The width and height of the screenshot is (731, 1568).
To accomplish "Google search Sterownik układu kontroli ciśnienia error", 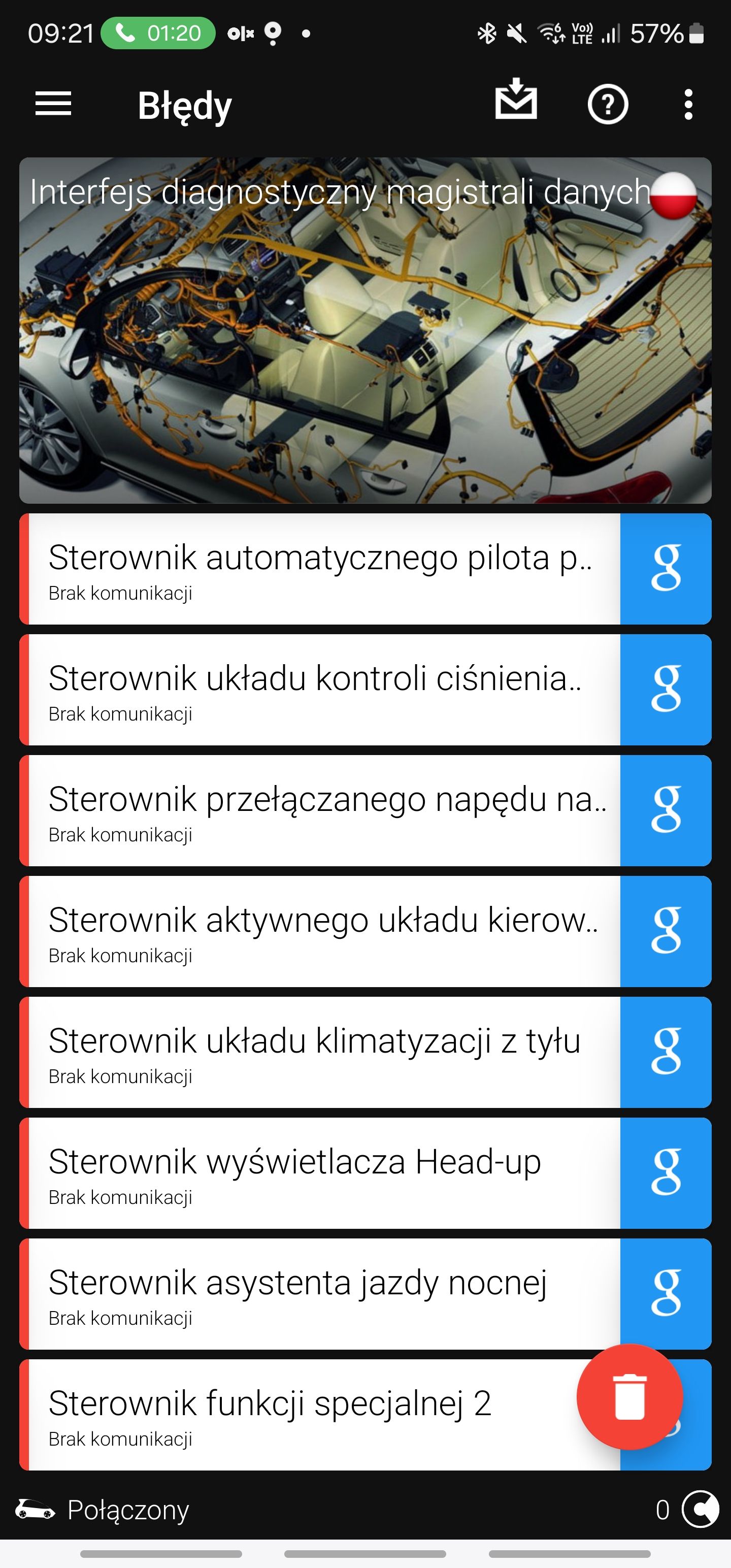I will [666, 690].
